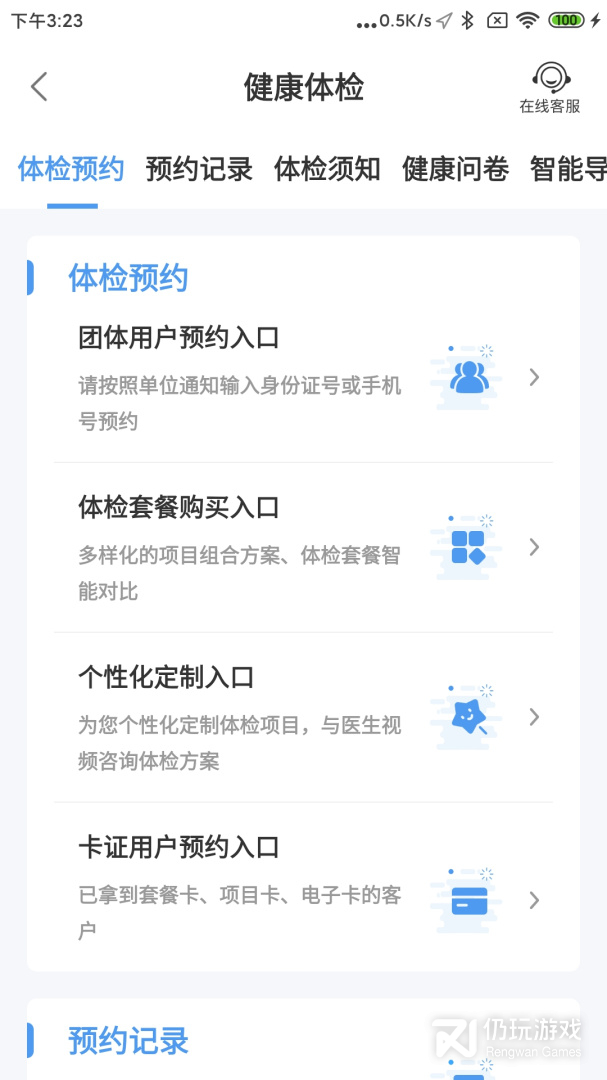Screen dimensions: 607x1080
Task: Open 团体用户预约入口
Action: pos(303,378)
